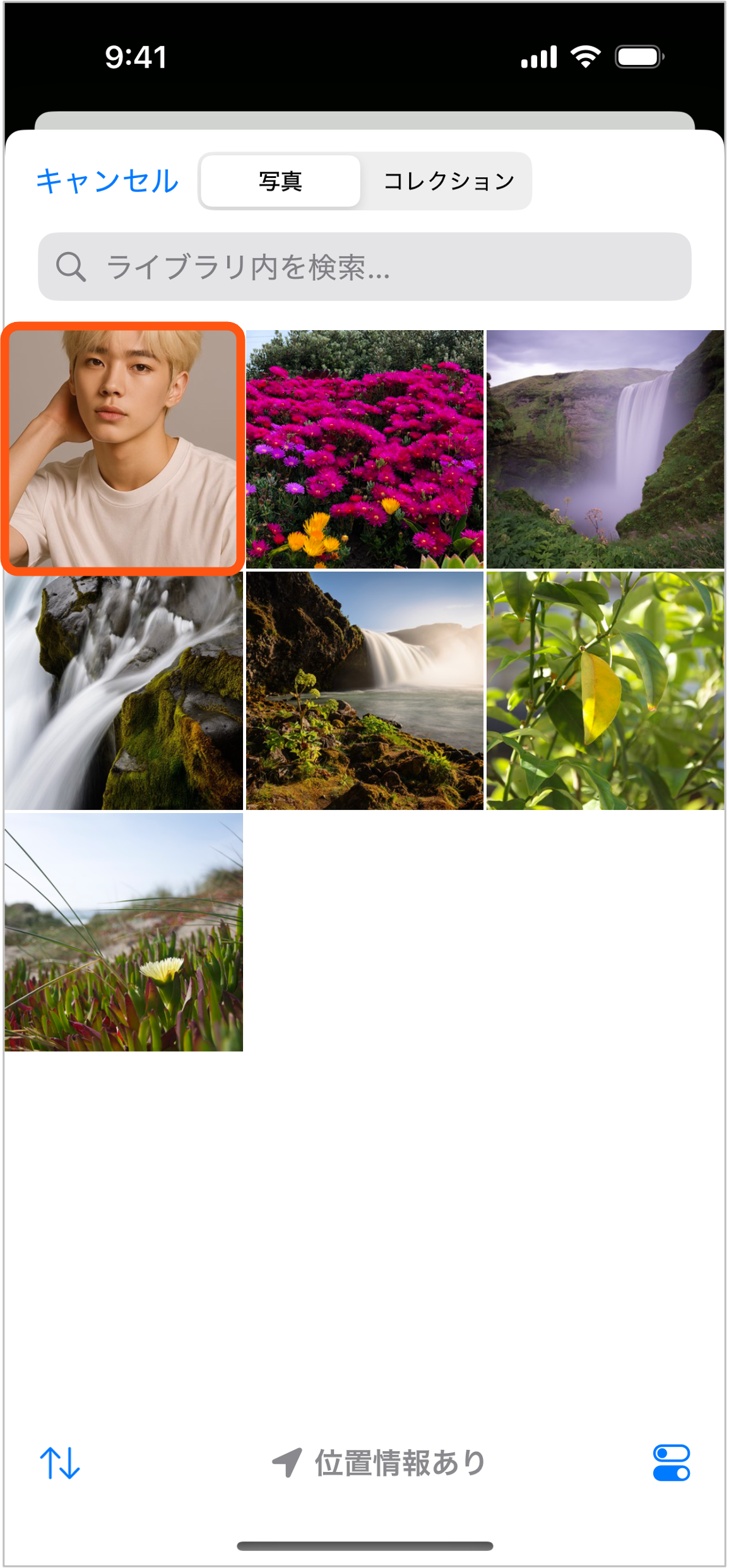Tap the ライブラリ内を検索 search field
Viewport: 729px width, 1568px height.
[x=364, y=267]
